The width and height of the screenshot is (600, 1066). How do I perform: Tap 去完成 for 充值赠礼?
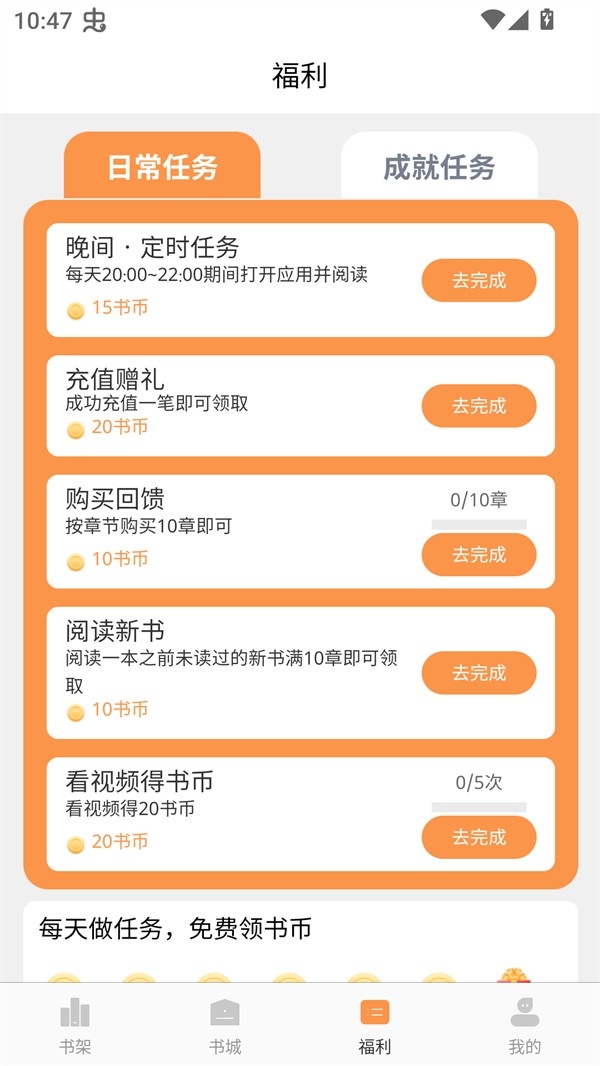tap(479, 406)
